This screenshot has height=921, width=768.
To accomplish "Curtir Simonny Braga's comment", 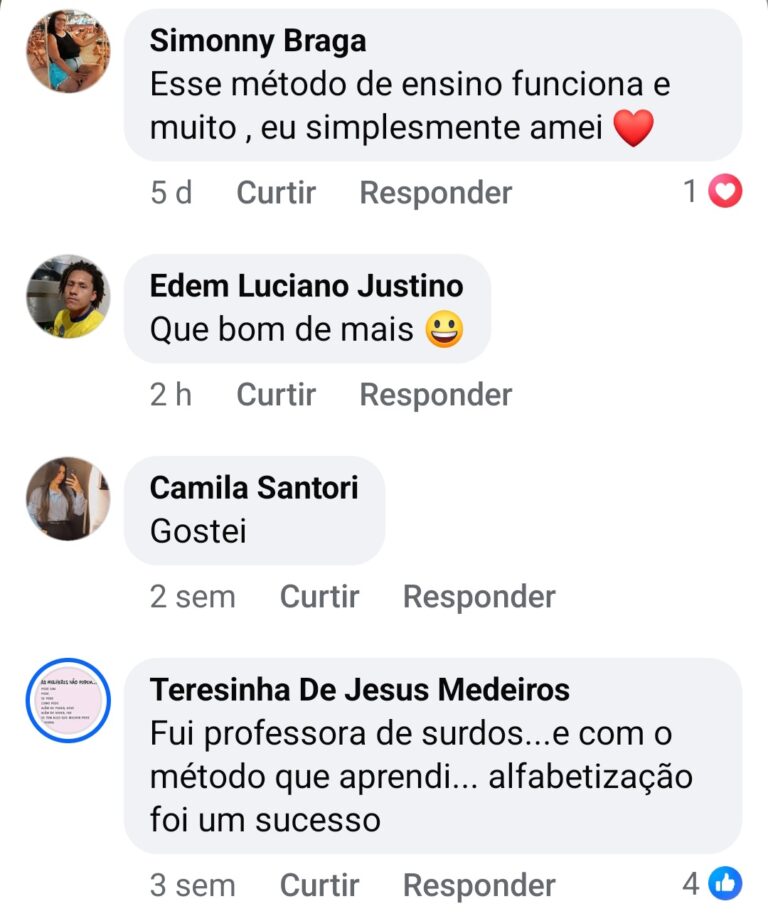I will 276,192.
